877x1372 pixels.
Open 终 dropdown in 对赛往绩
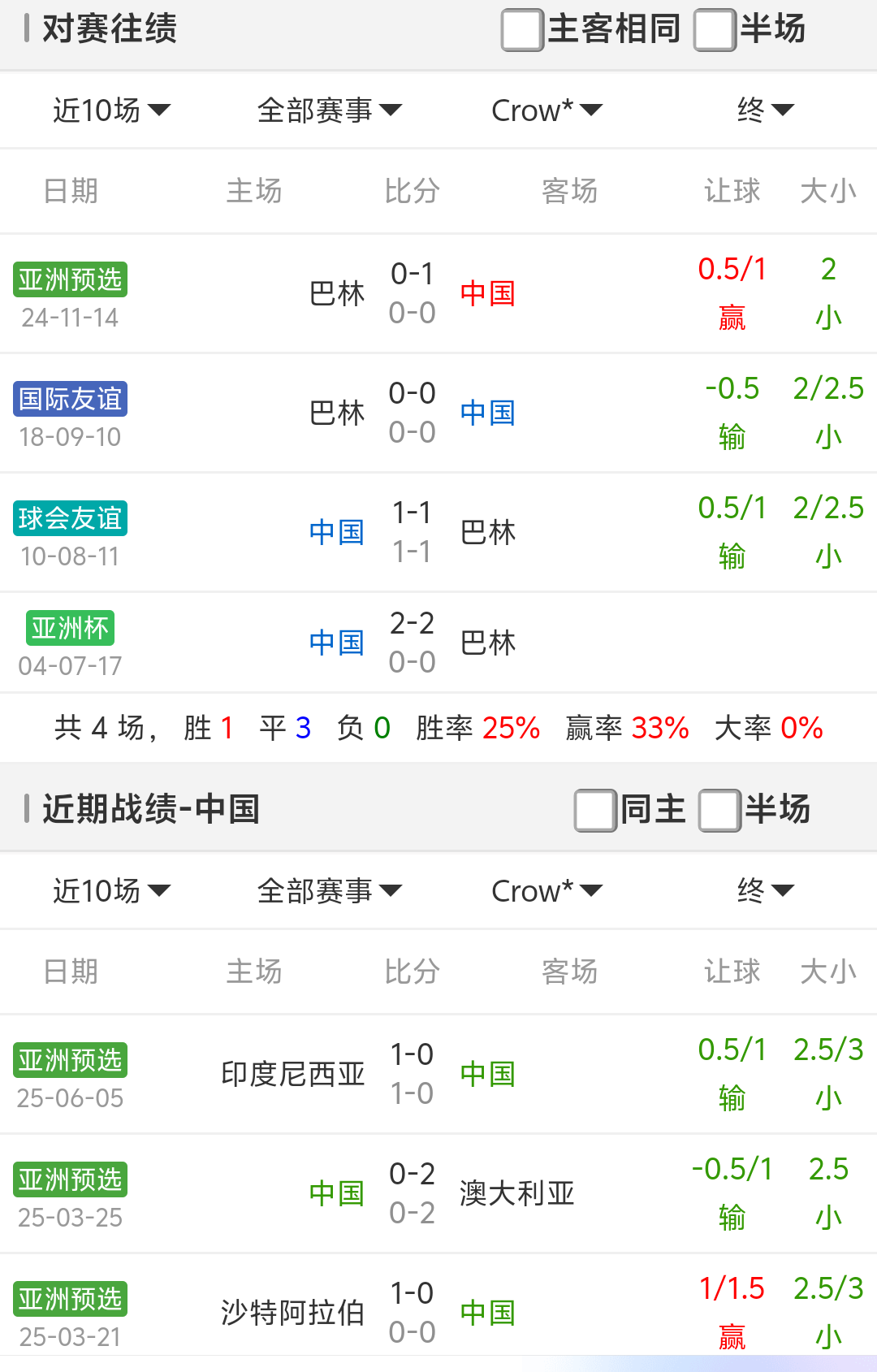(x=764, y=110)
